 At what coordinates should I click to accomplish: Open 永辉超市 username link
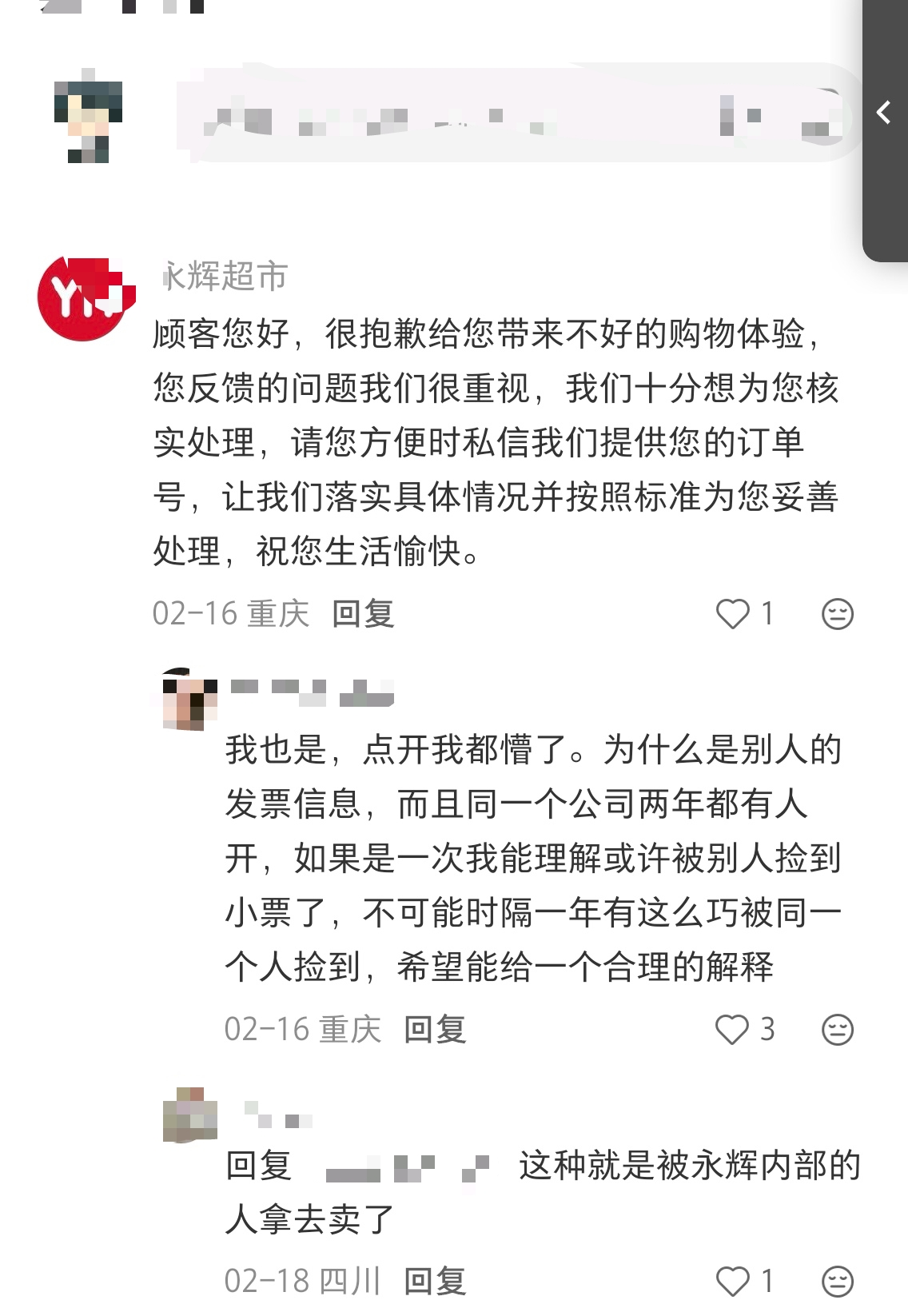point(225,277)
